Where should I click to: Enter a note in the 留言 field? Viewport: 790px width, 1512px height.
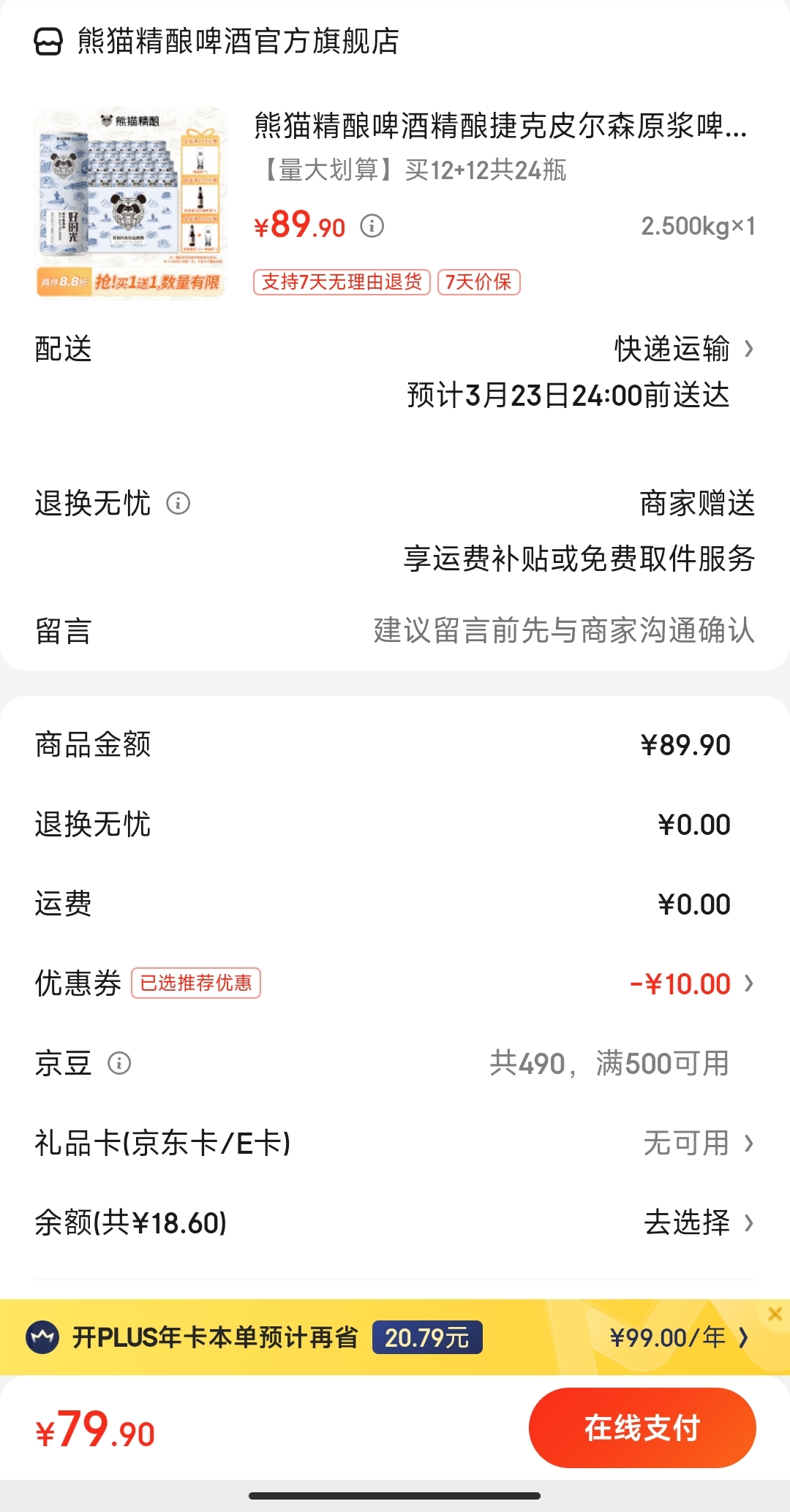pyautogui.click(x=395, y=630)
